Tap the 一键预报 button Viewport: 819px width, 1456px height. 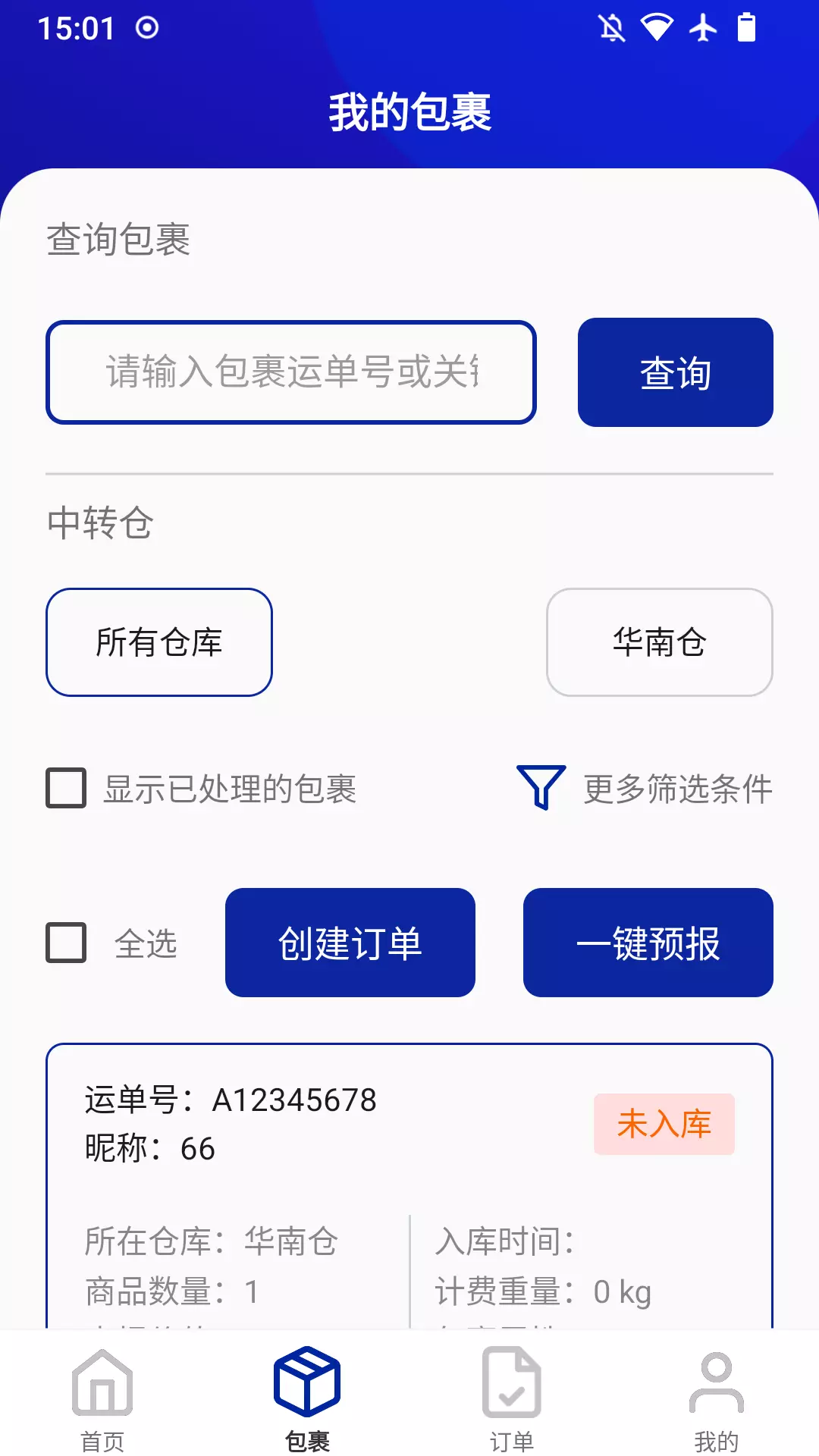pyautogui.click(x=648, y=943)
